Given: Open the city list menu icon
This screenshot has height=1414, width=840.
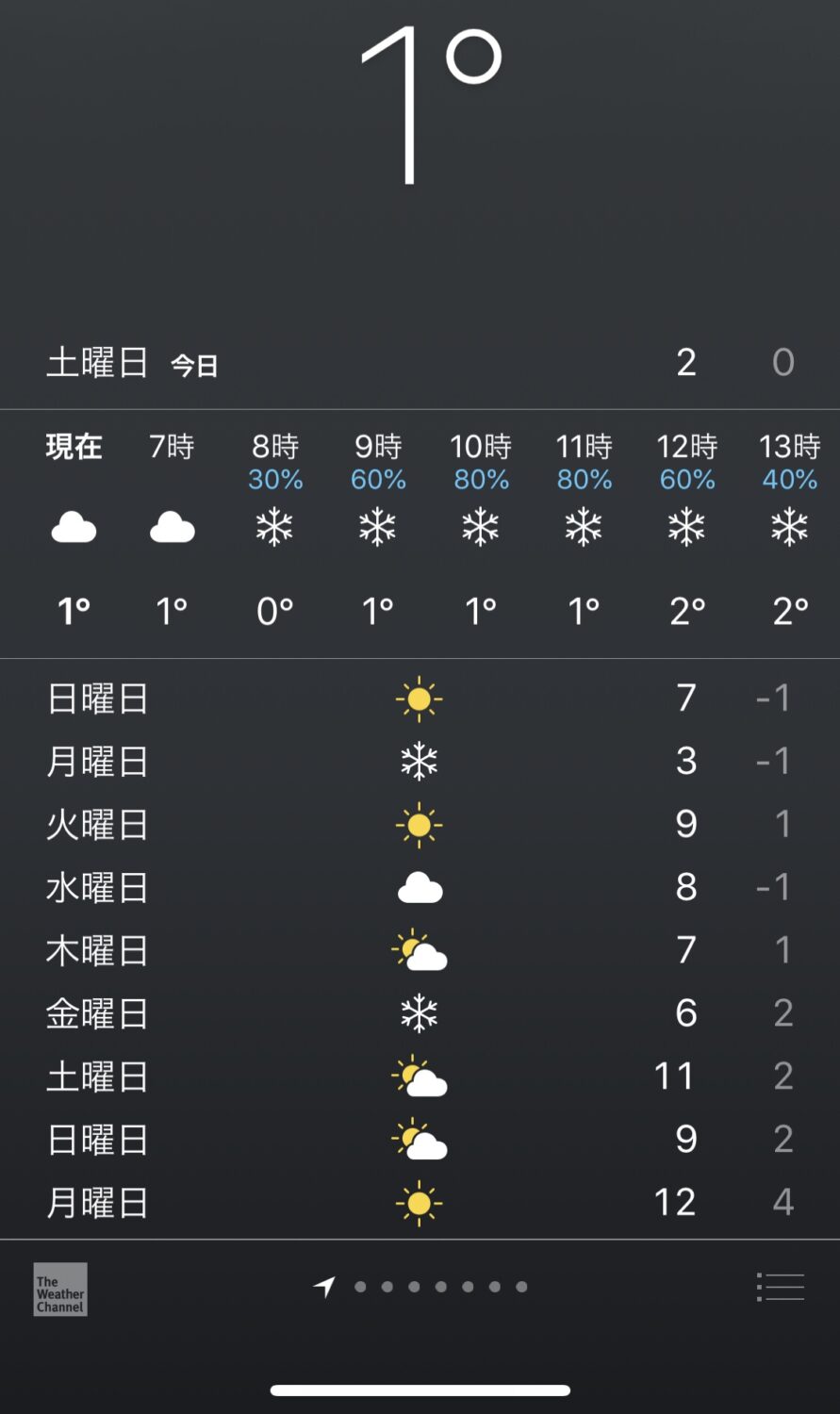Looking at the screenshot, I should (x=781, y=1287).
